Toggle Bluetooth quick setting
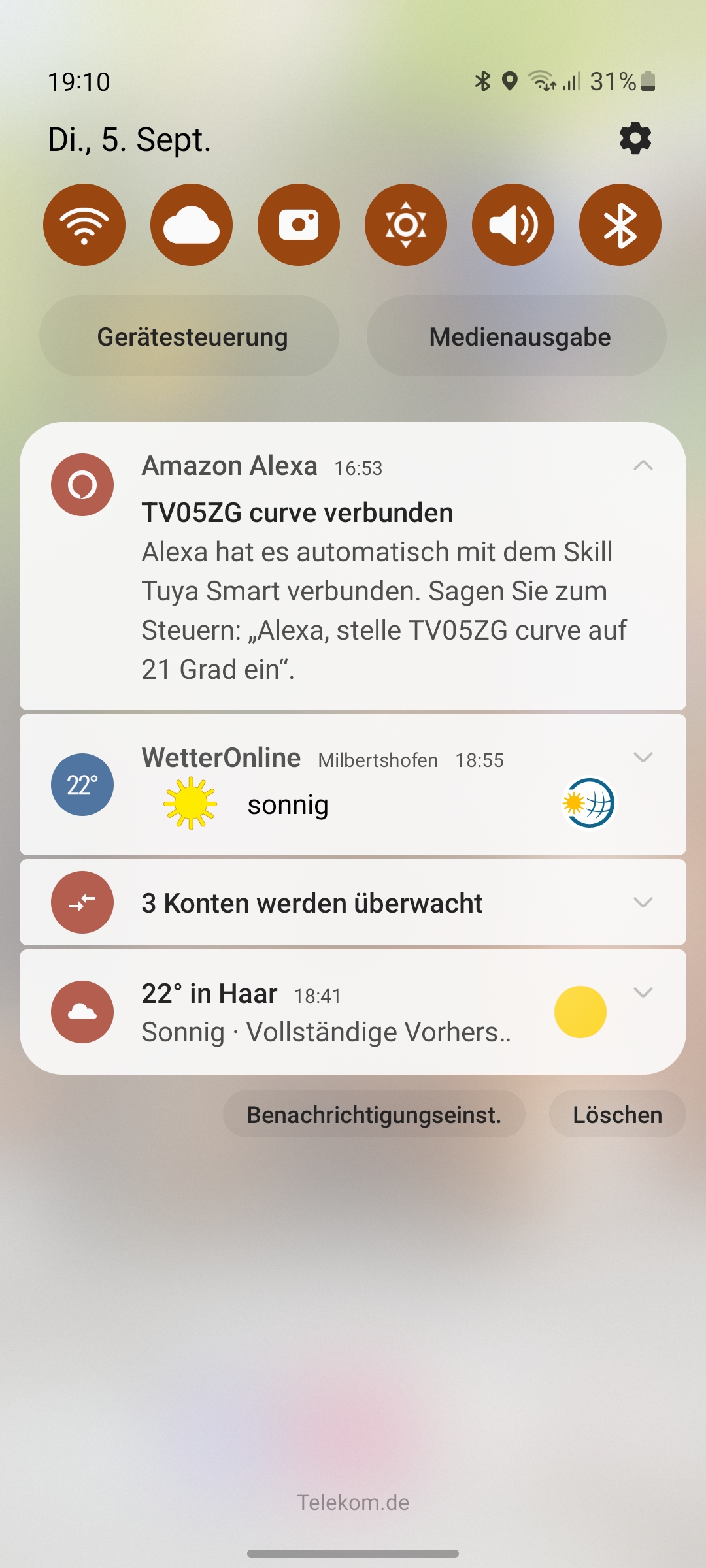Screen dimensions: 706x1568 (x=620, y=225)
